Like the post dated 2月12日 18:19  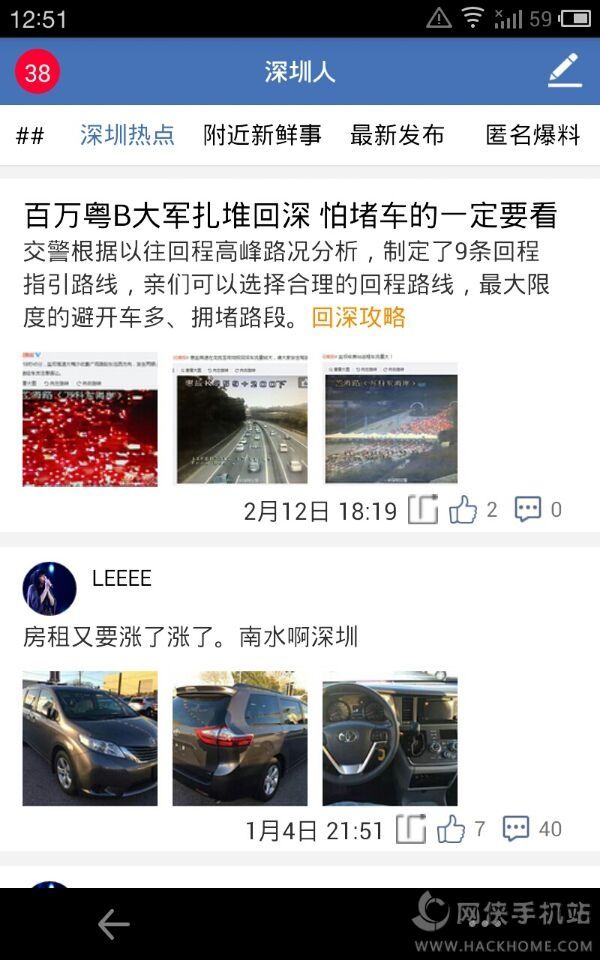coord(463,510)
